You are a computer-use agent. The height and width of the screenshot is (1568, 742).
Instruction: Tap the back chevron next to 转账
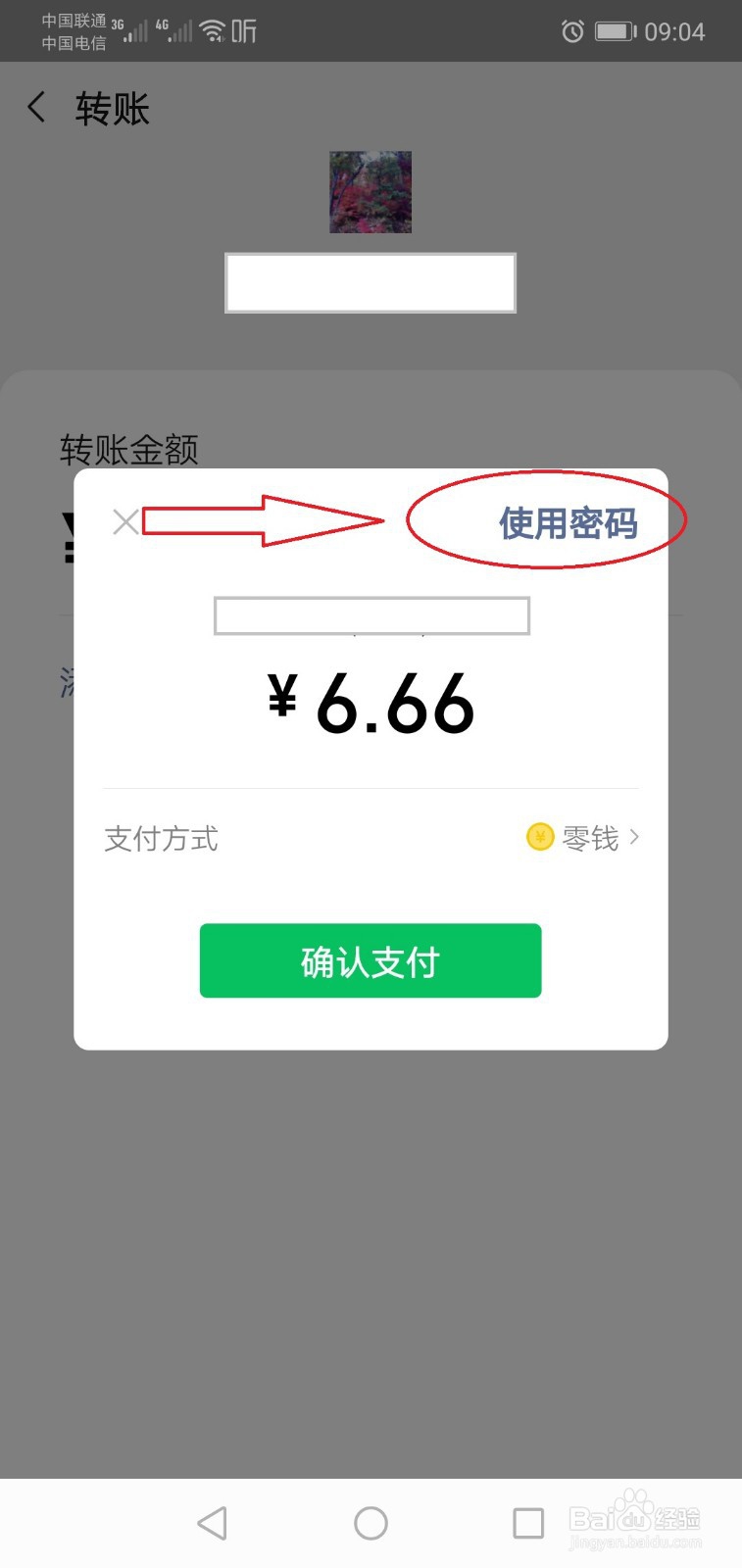[36, 108]
